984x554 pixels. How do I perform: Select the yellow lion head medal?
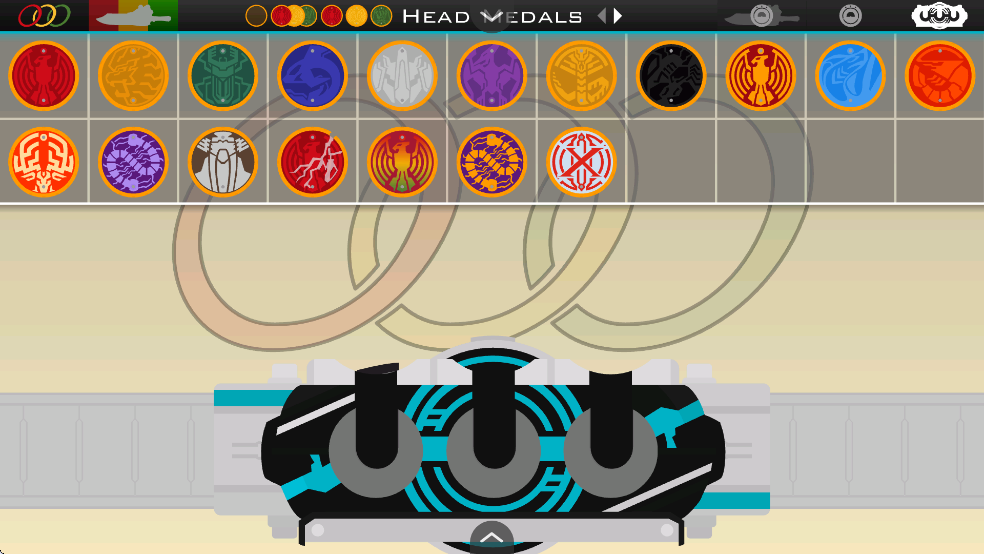(x=133, y=76)
